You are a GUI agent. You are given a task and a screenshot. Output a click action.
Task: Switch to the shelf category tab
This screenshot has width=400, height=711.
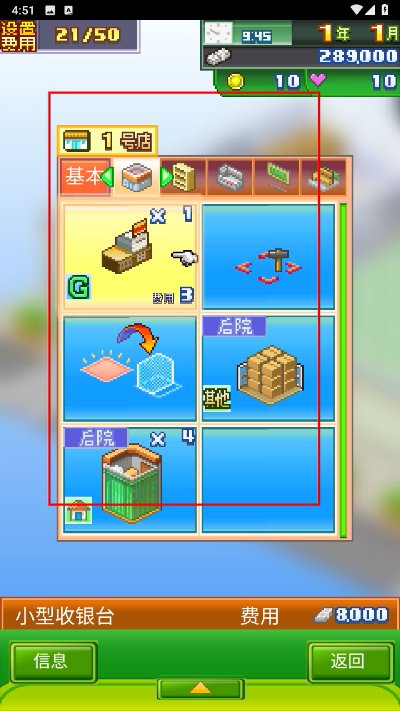pyautogui.click(x=184, y=177)
